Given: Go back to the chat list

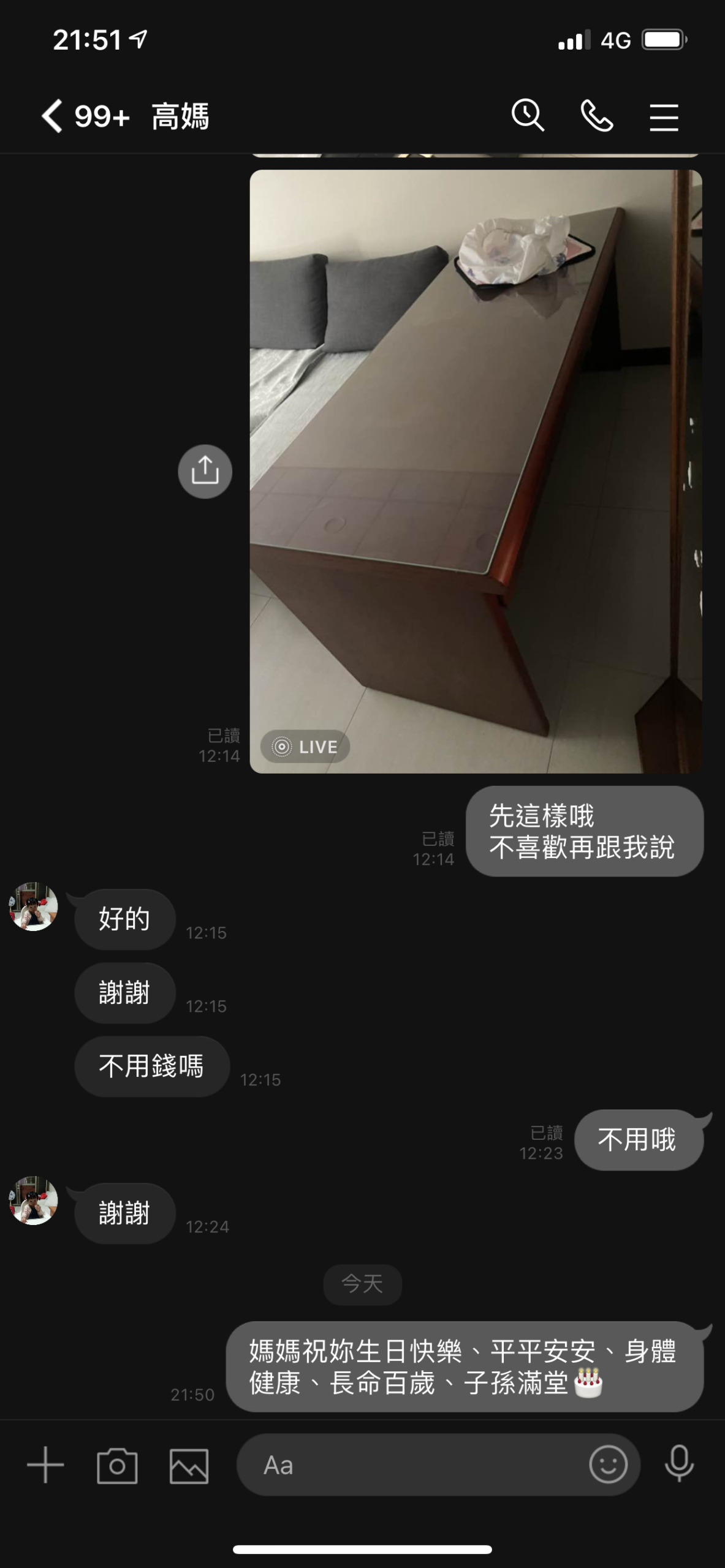Looking at the screenshot, I should pos(52,116).
